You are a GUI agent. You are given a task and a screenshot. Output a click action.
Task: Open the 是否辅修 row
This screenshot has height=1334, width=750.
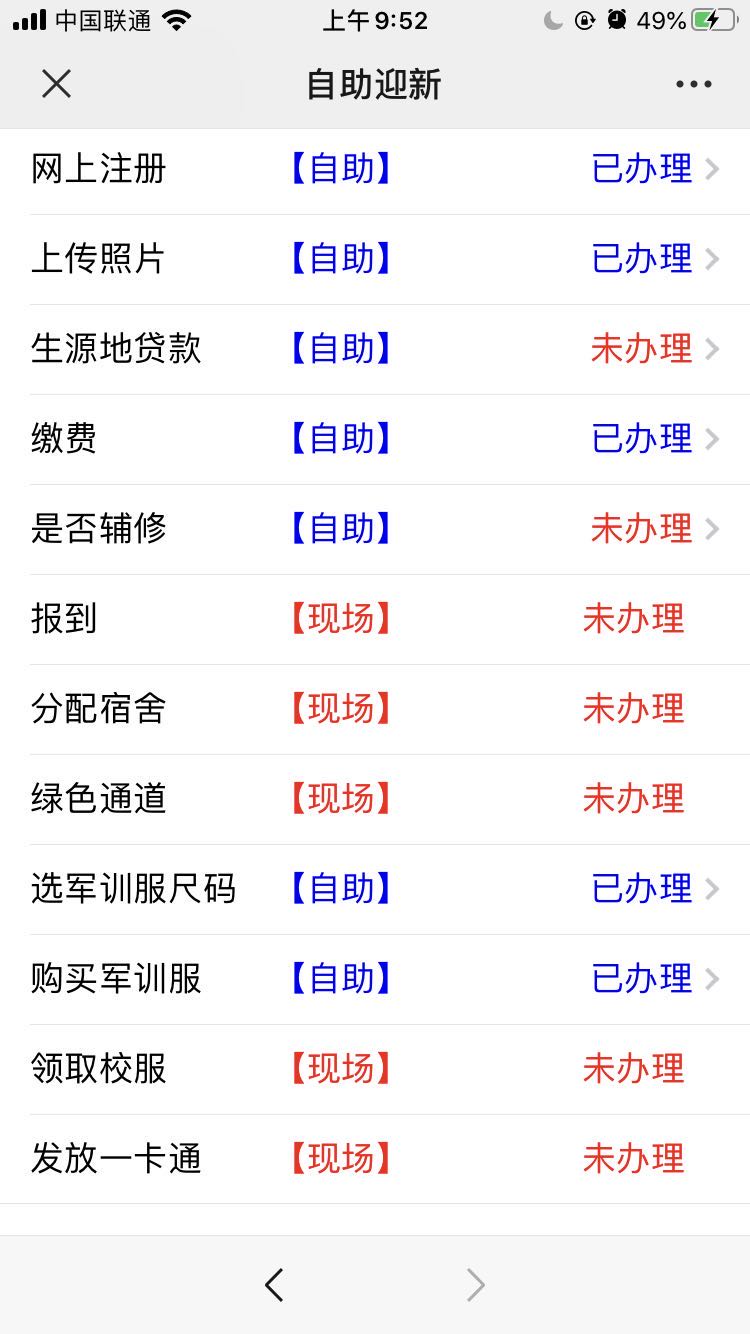point(375,529)
